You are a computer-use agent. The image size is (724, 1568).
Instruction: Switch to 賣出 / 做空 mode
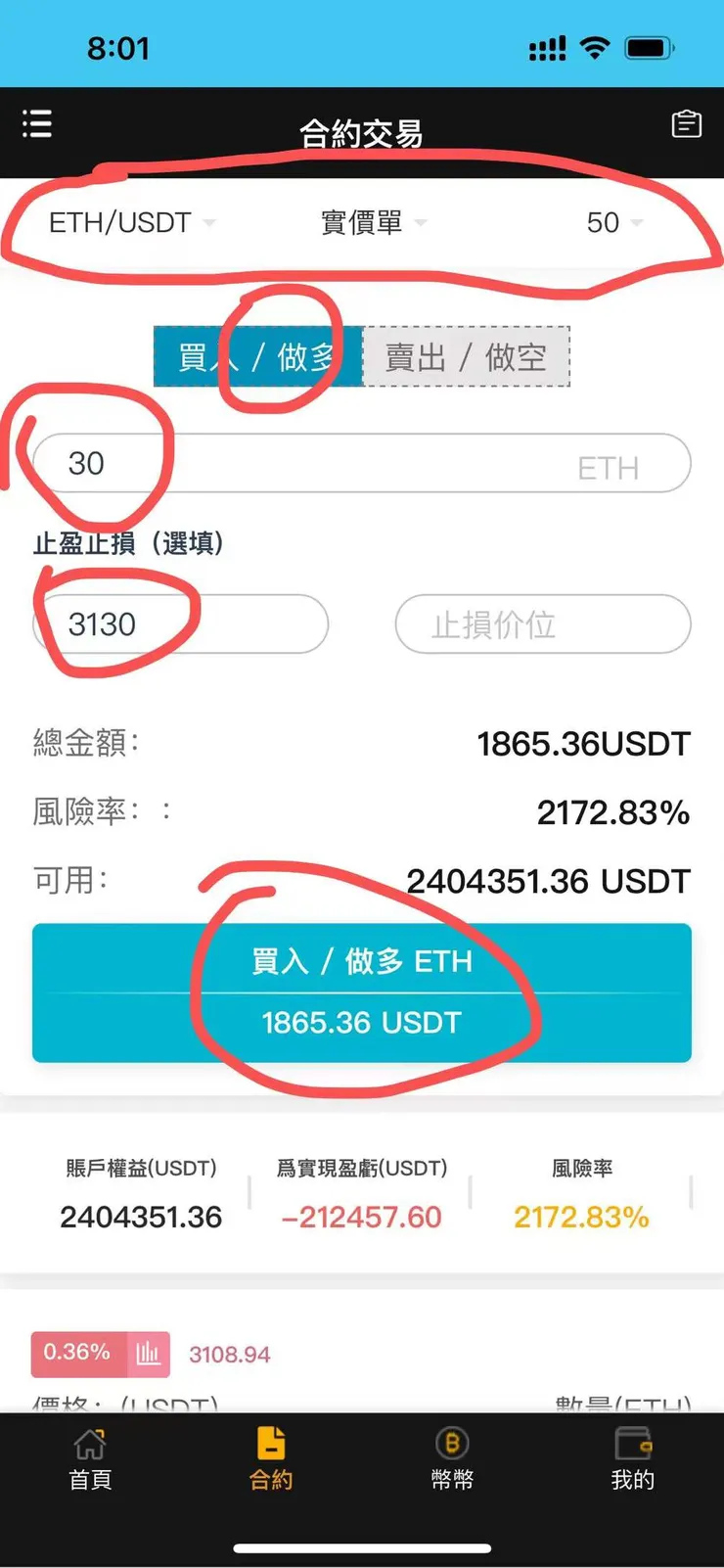[x=468, y=356]
